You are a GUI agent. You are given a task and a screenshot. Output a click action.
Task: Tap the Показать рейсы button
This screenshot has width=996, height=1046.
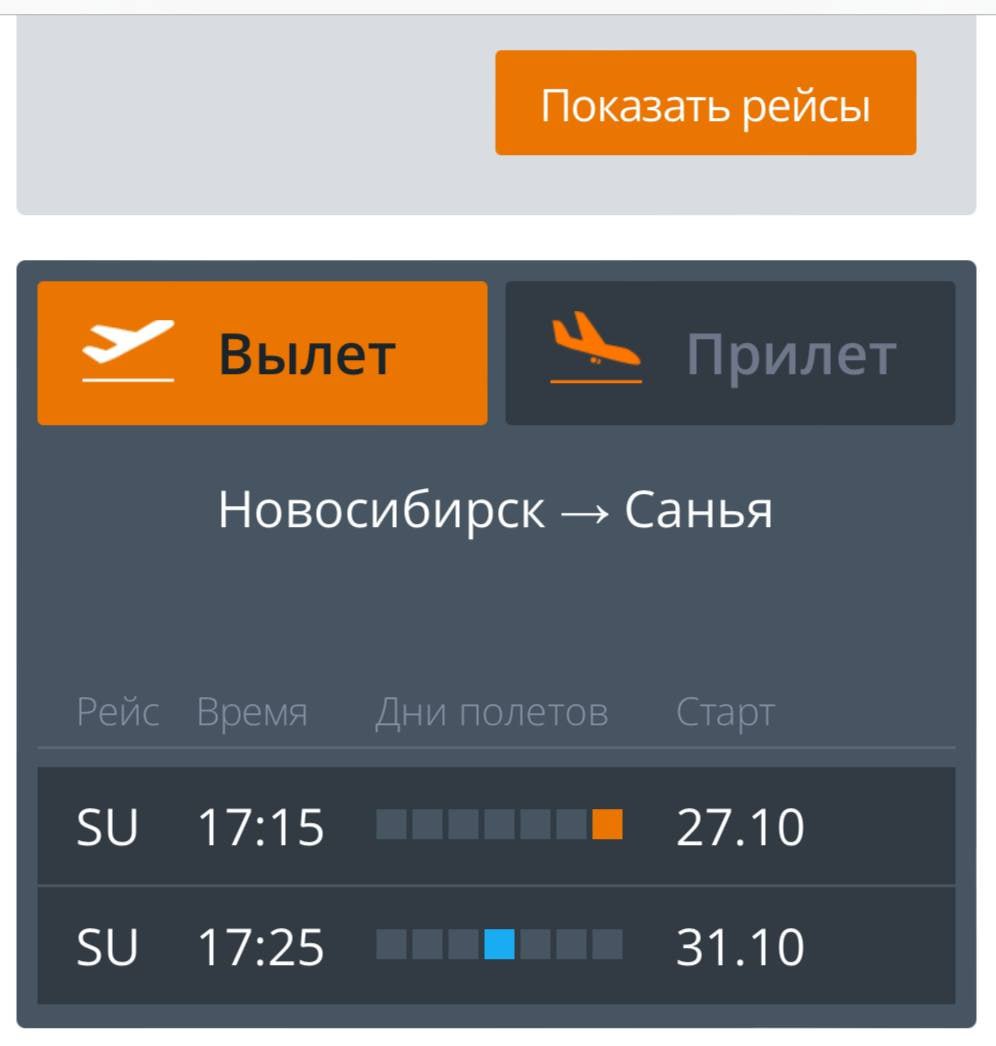[705, 104]
